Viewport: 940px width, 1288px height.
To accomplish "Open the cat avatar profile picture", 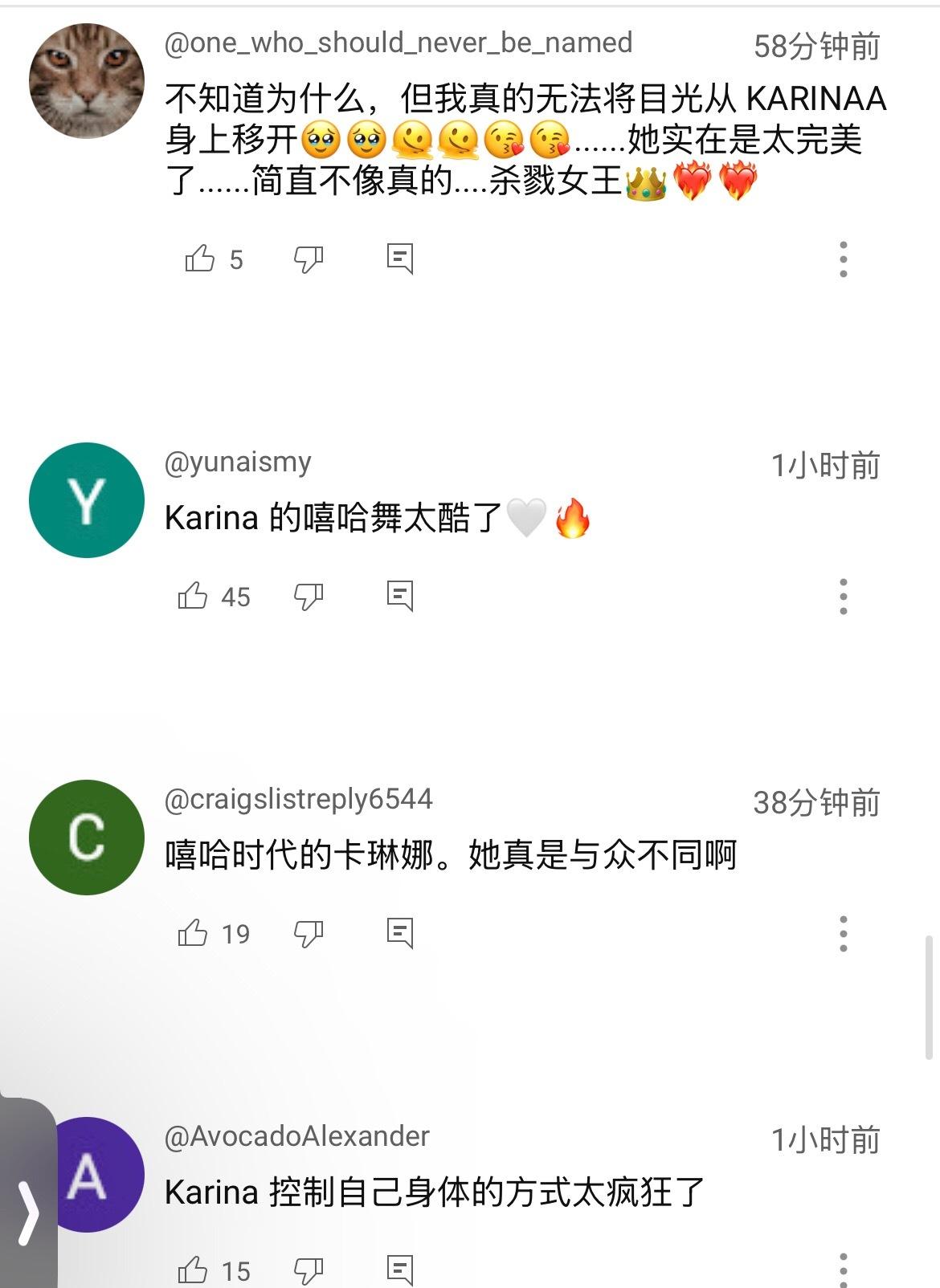I will tap(87, 81).
